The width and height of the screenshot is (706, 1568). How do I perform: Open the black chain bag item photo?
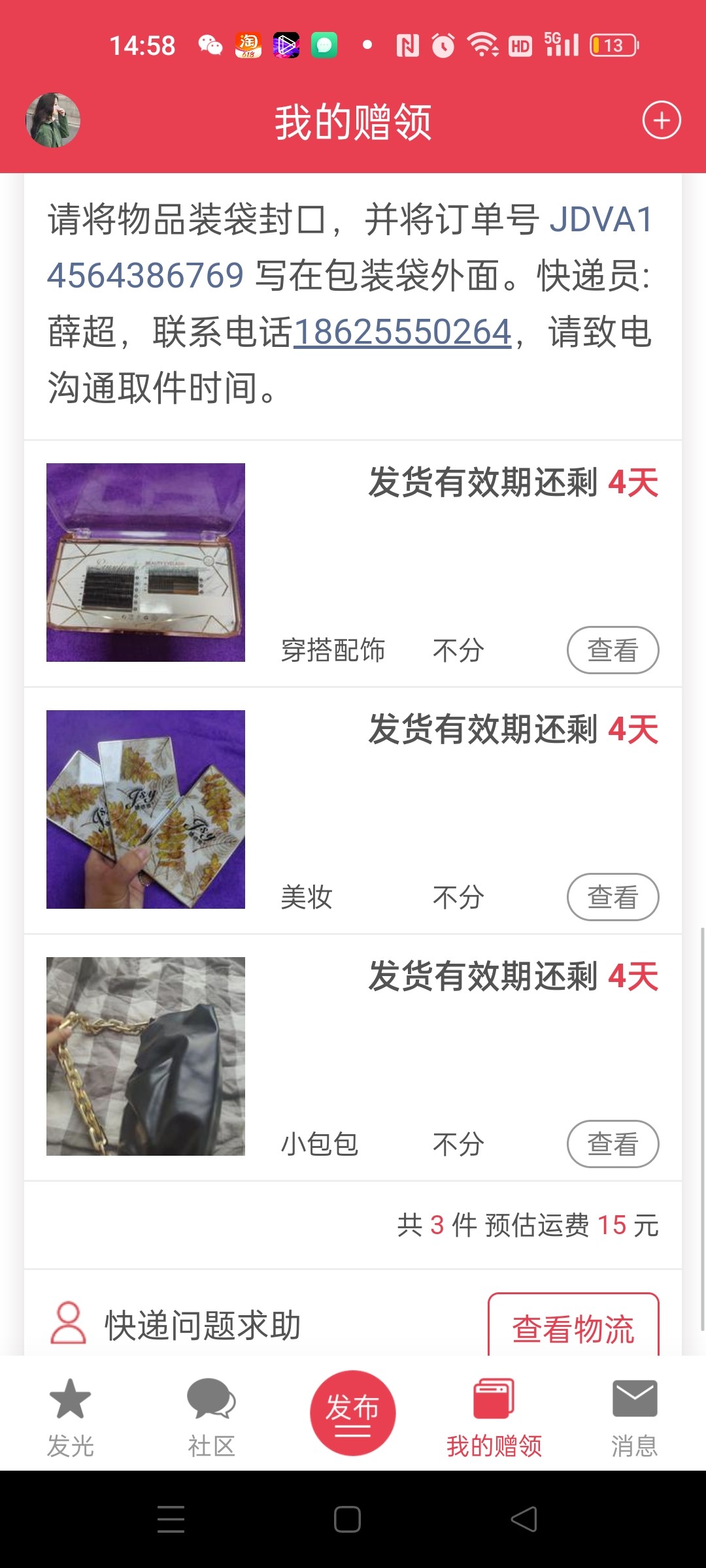click(x=146, y=1056)
